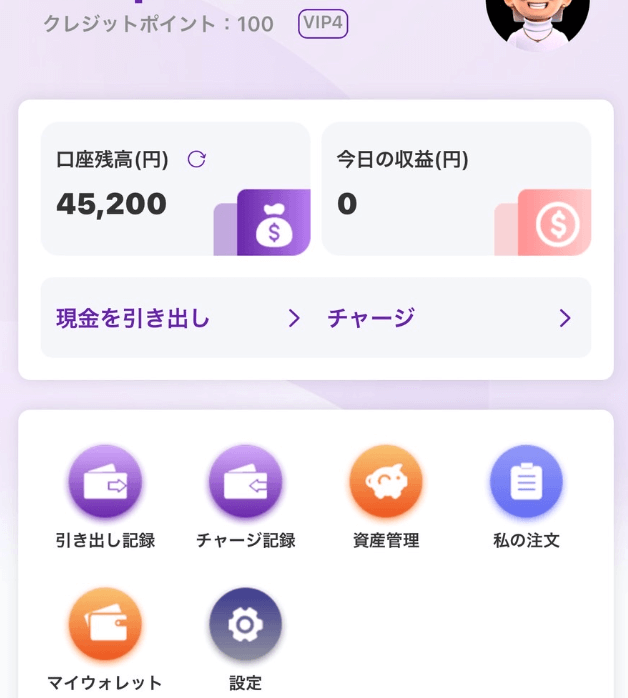Refresh the 口座残高 account balance
The height and width of the screenshot is (698, 628).
point(197,159)
